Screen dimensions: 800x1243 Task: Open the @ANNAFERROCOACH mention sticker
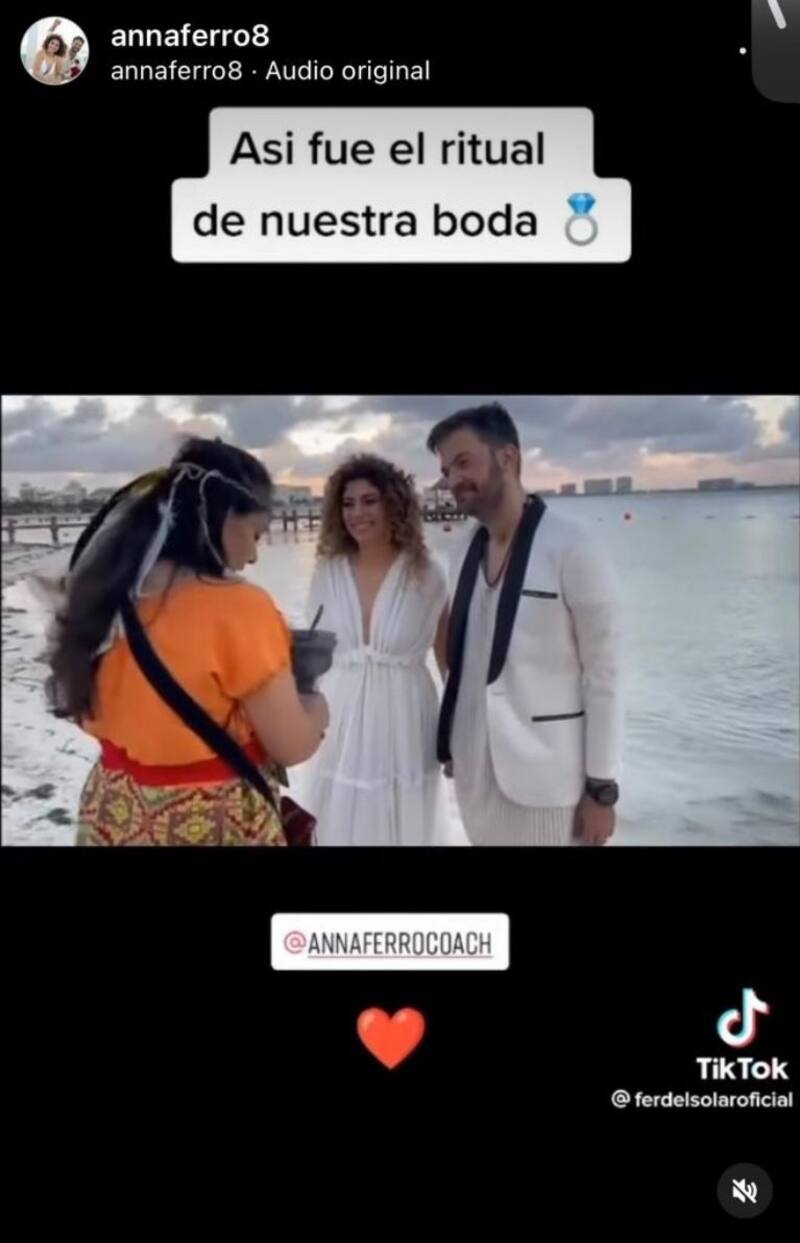click(389, 942)
